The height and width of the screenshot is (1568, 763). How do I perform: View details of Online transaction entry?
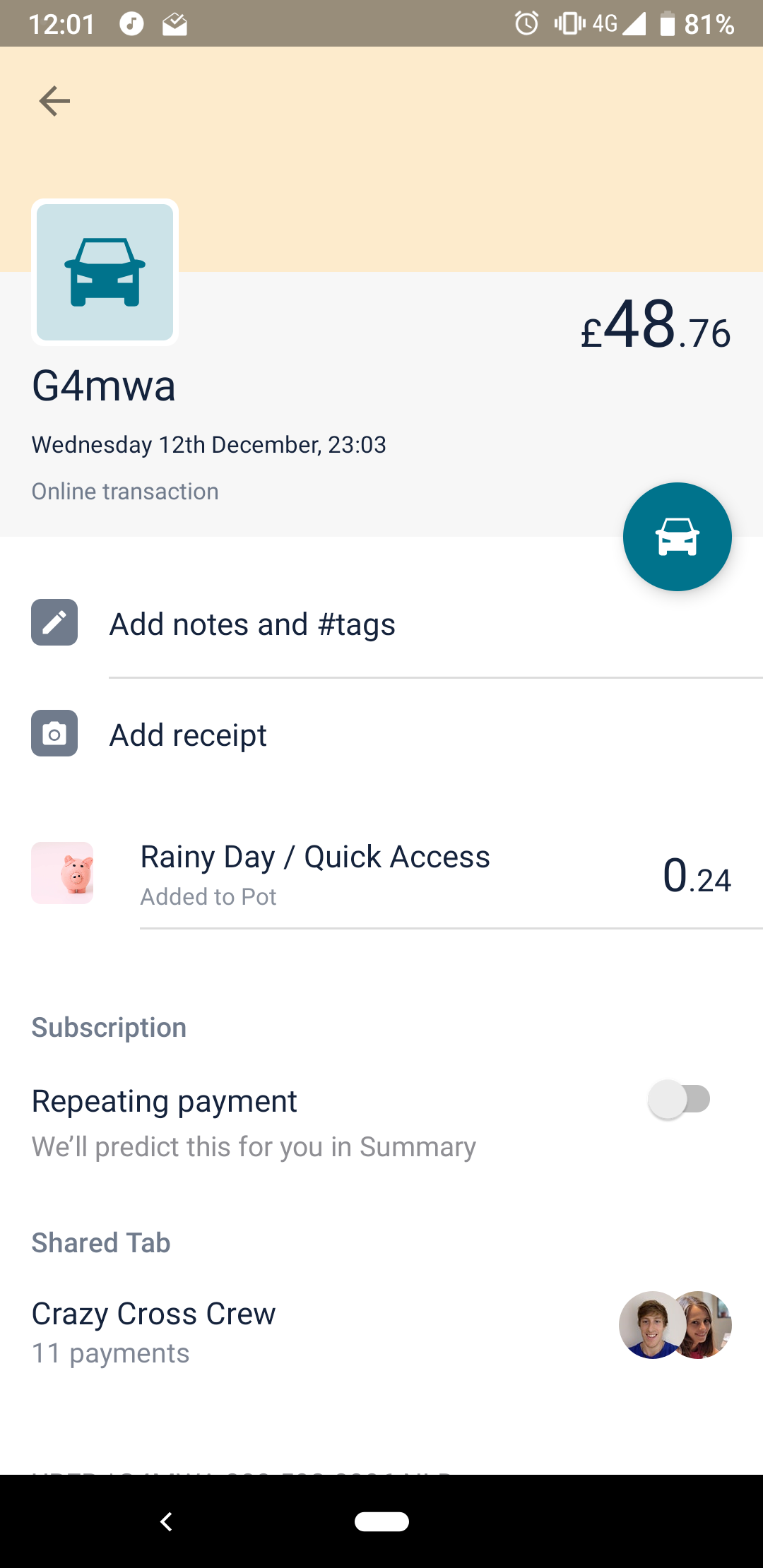click(x=124, y=490)
